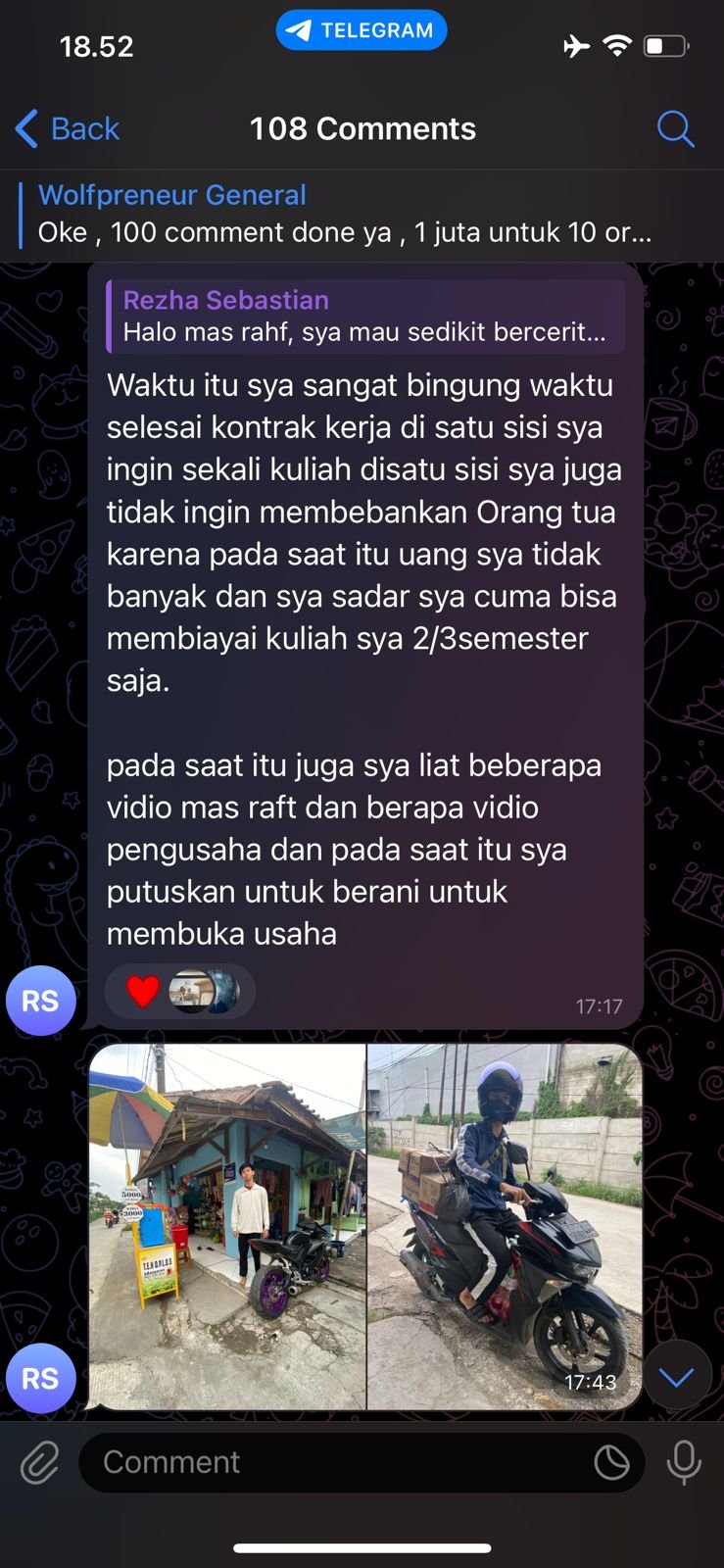Screen dimensions: 724x1568
Task: Tap Back to leave the comments
Action: click(84, 128)
